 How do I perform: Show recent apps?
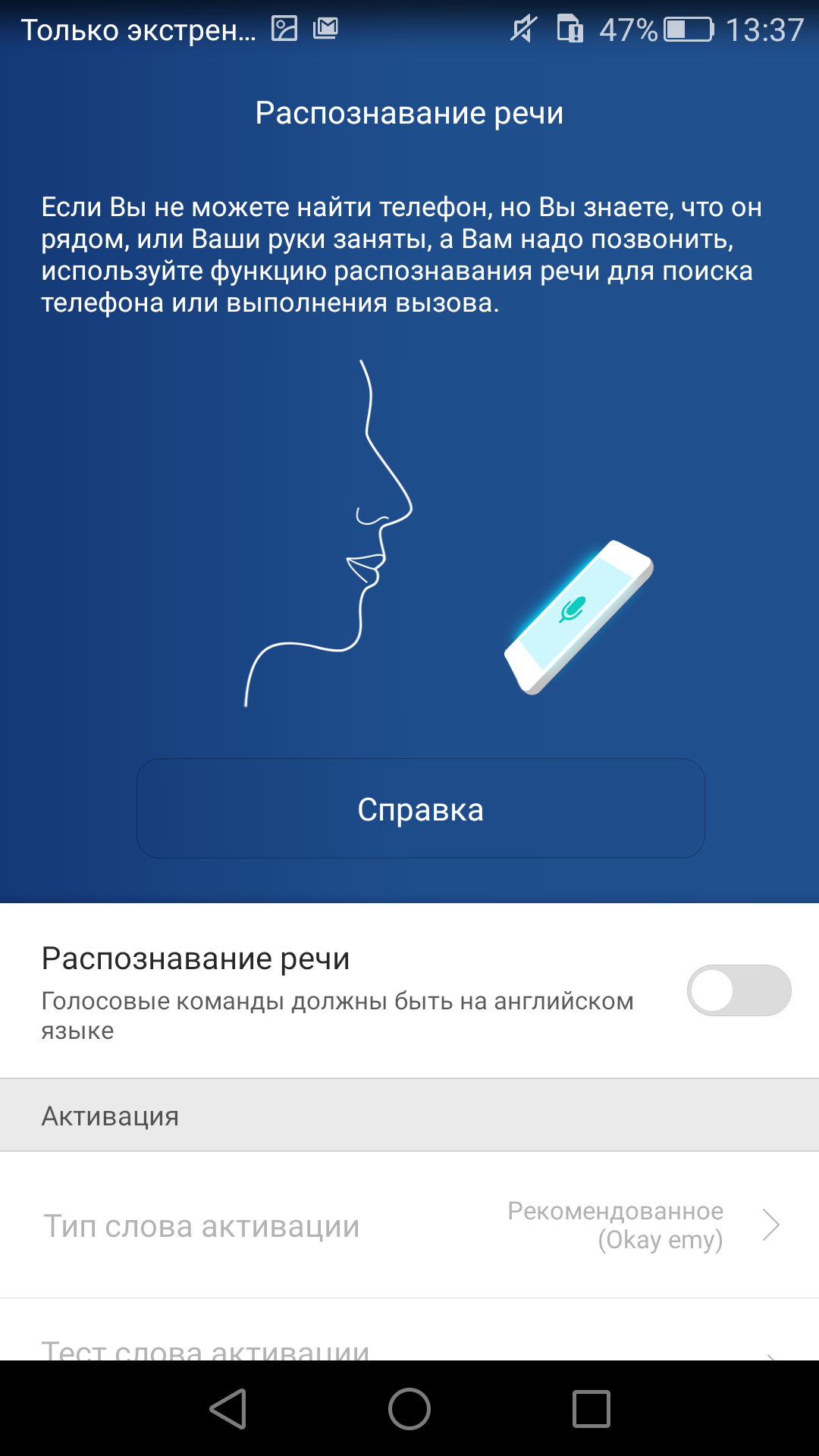(591, 1409)
